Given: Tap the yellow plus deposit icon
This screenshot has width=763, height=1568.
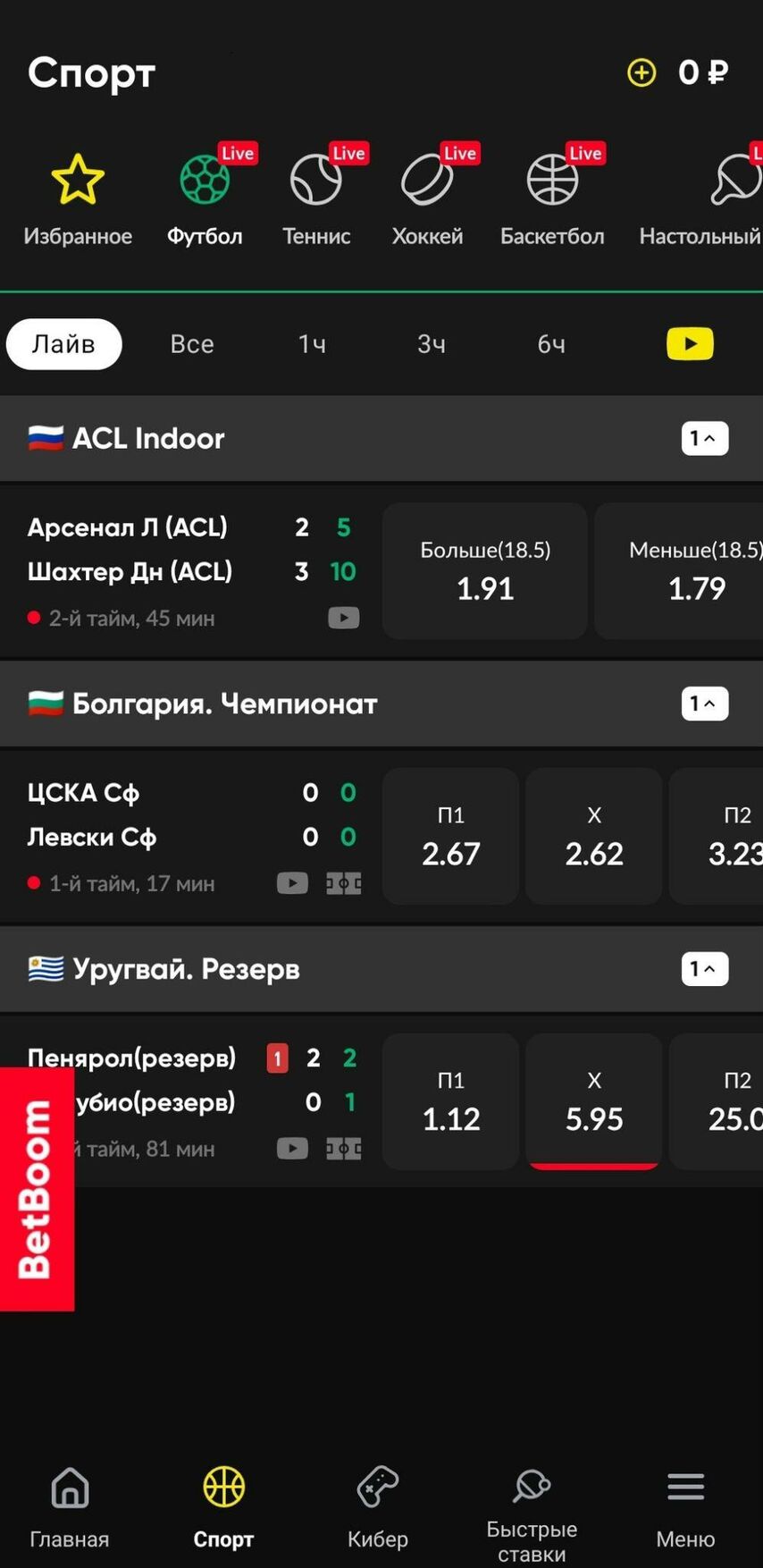Looking at the screenshot, I should [x=641, y=72].
